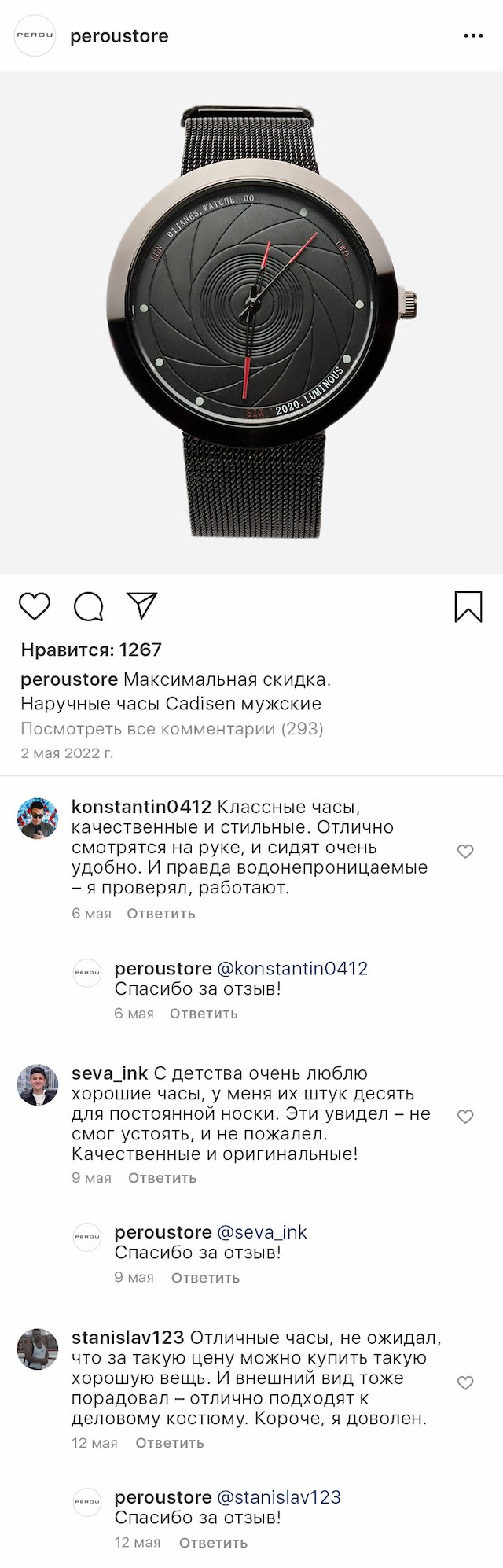Screen dimensions: 503x1568
Task: Like stanislav123's comment
Action: coord(465,1382)
